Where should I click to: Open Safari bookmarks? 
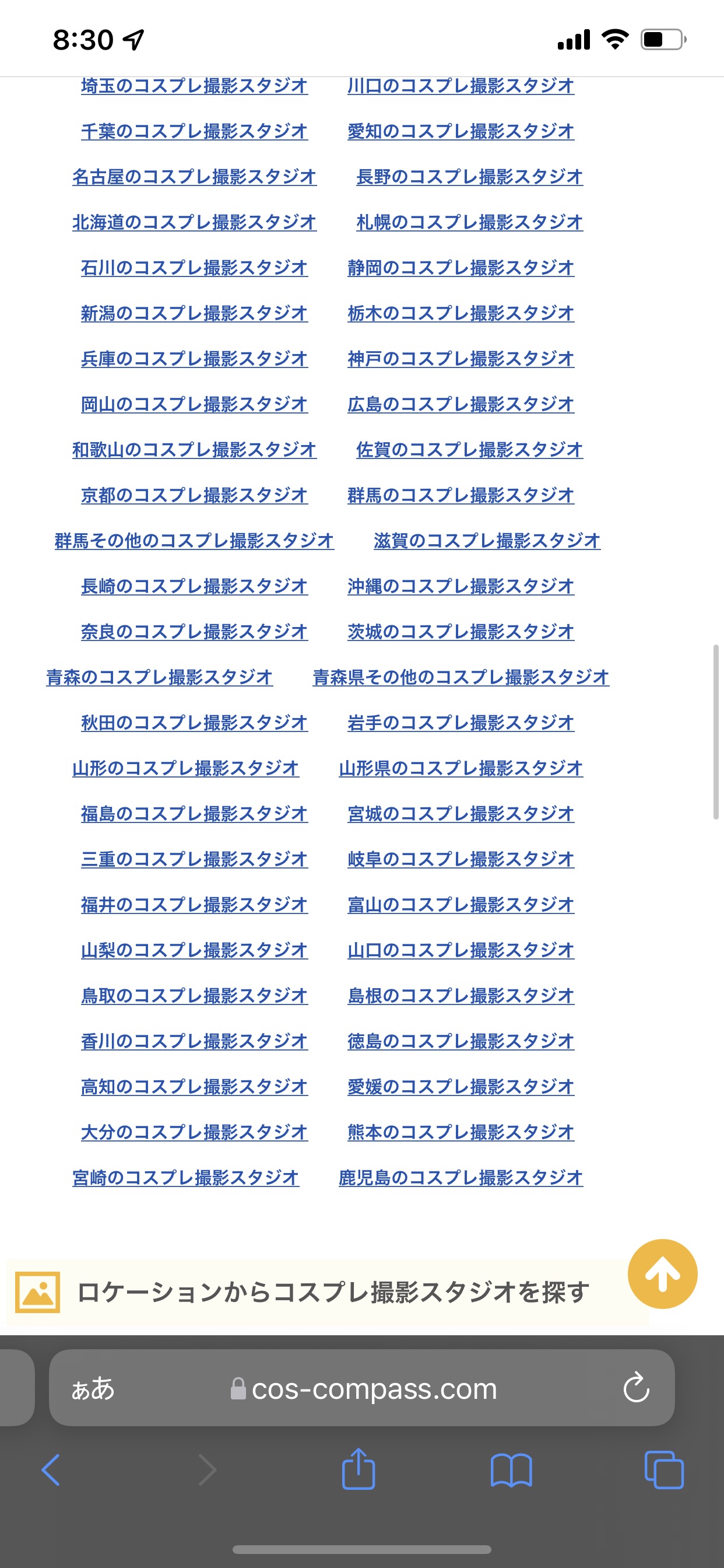point(511,1471)
